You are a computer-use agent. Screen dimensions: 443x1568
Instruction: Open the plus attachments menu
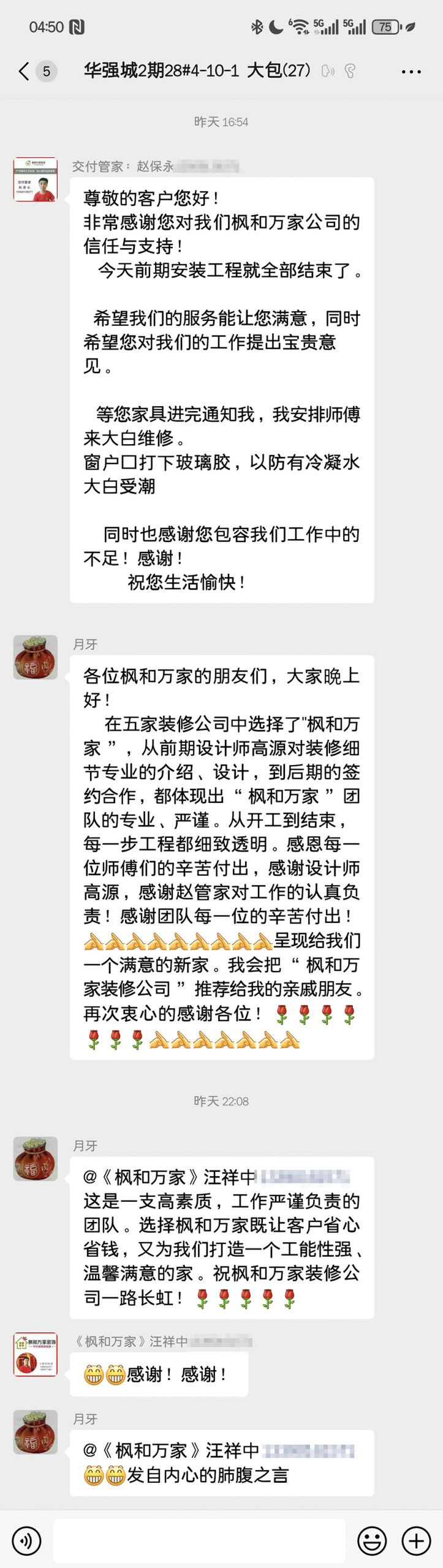coord(416,1540)
